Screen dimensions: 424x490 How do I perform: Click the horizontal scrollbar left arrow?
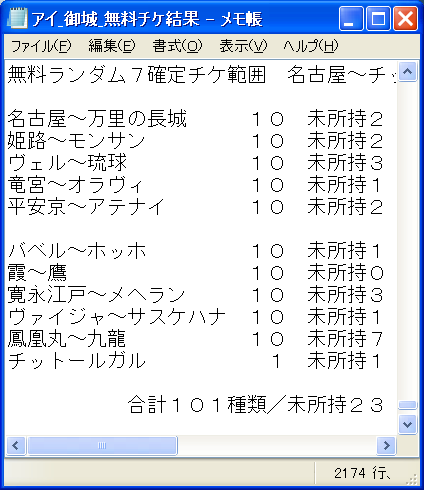click(16, 445)
